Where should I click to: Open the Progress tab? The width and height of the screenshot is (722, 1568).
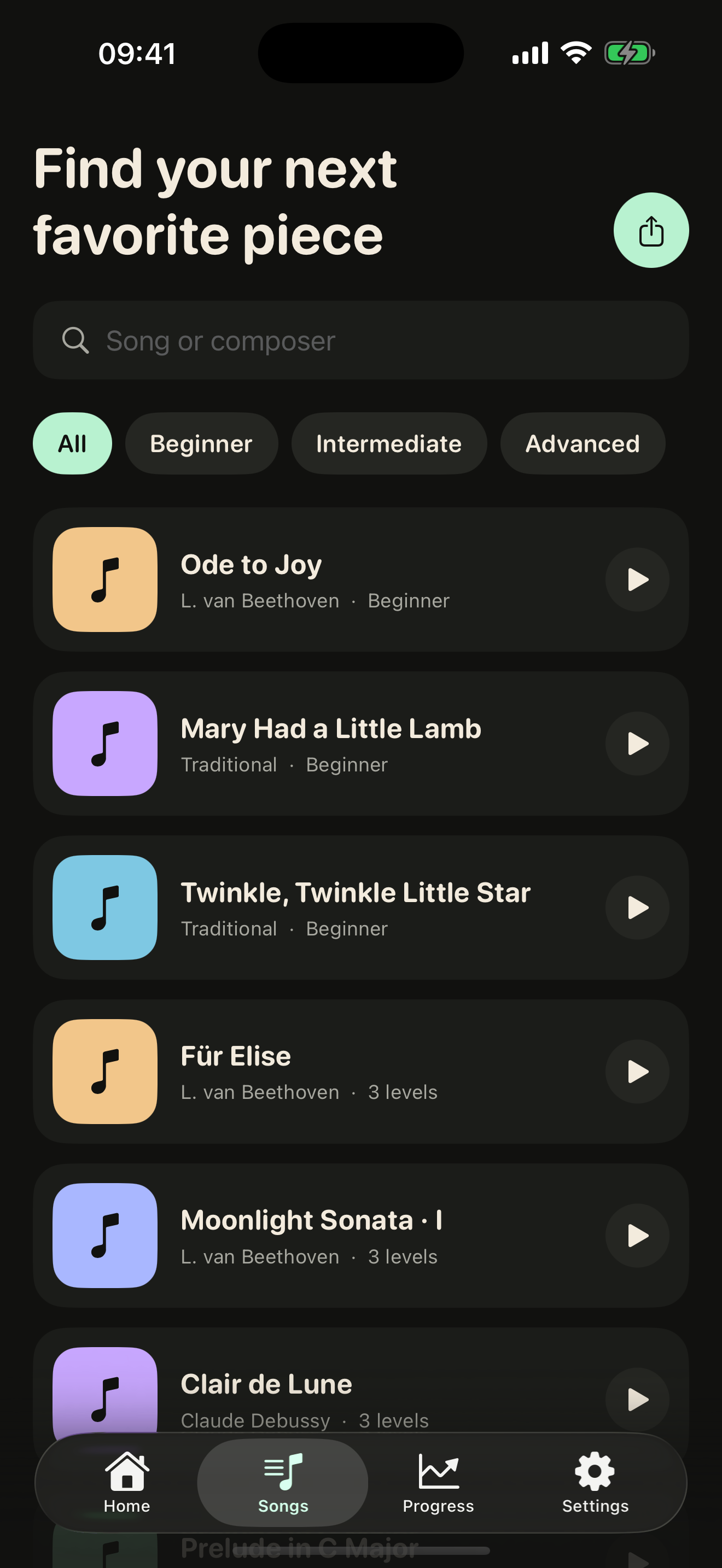coord(438,1483)
